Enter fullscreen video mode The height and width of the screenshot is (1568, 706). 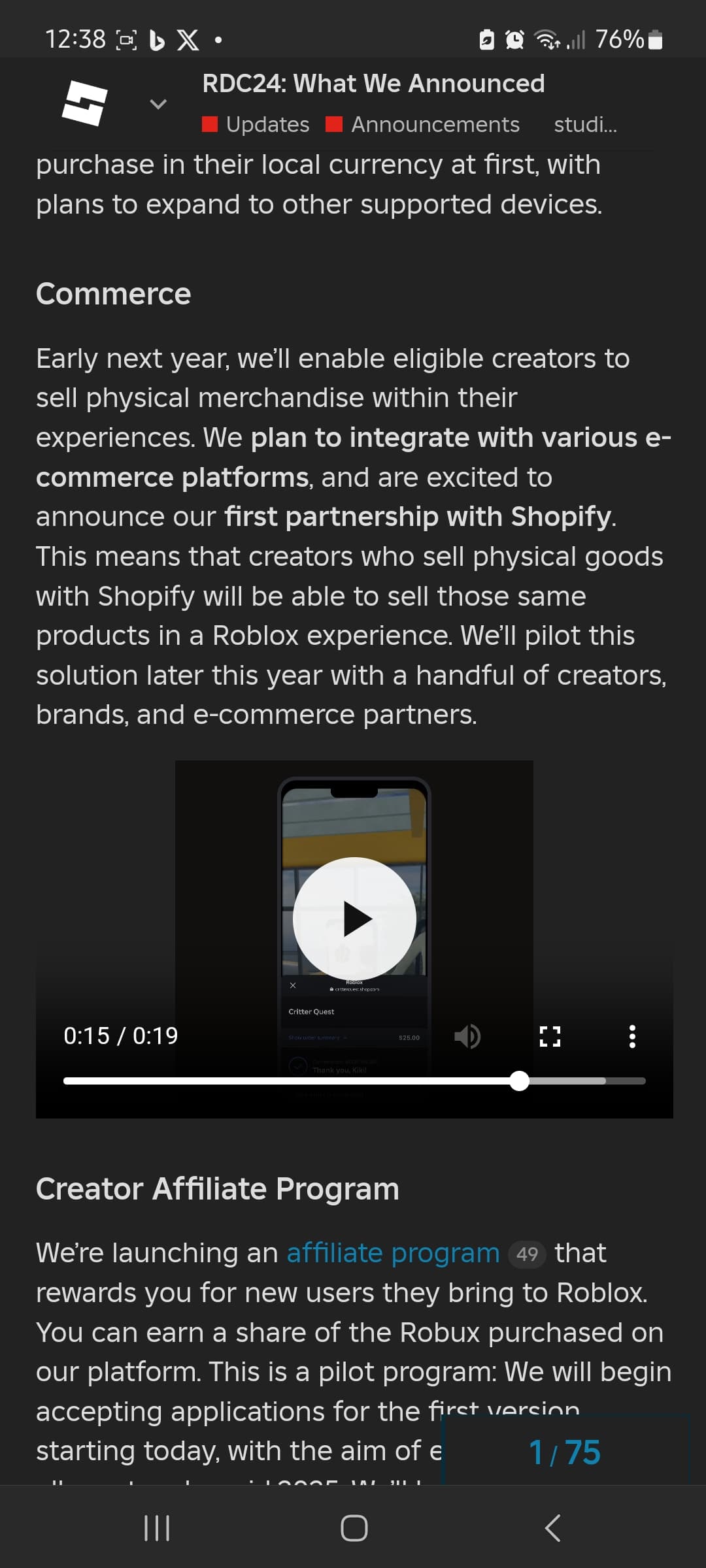[x=550, y=1036]
